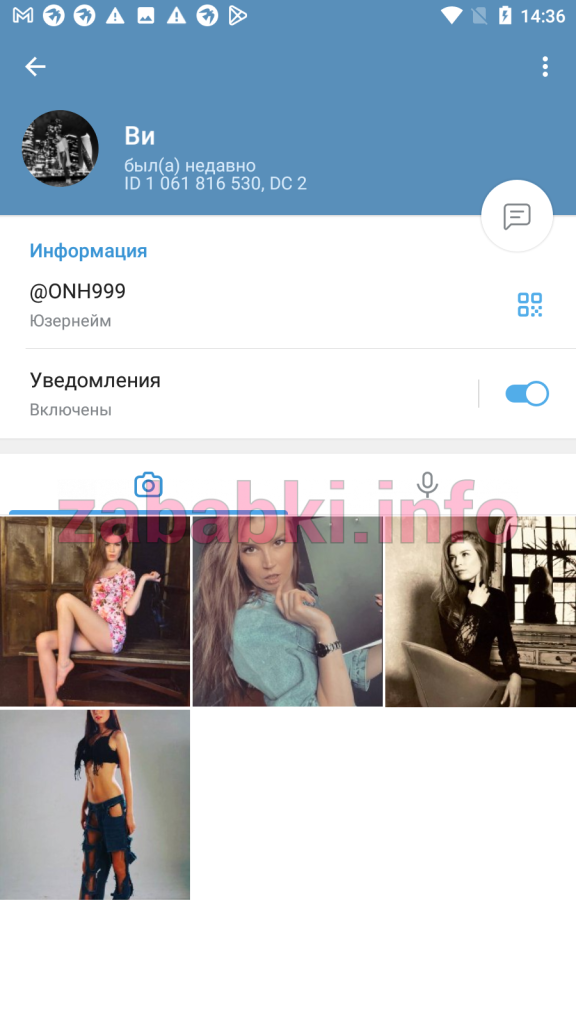Image resolution: width=576 pixels, height=1024 pixels.
Task: View the profile avatar photo
Action: point(60,148)
